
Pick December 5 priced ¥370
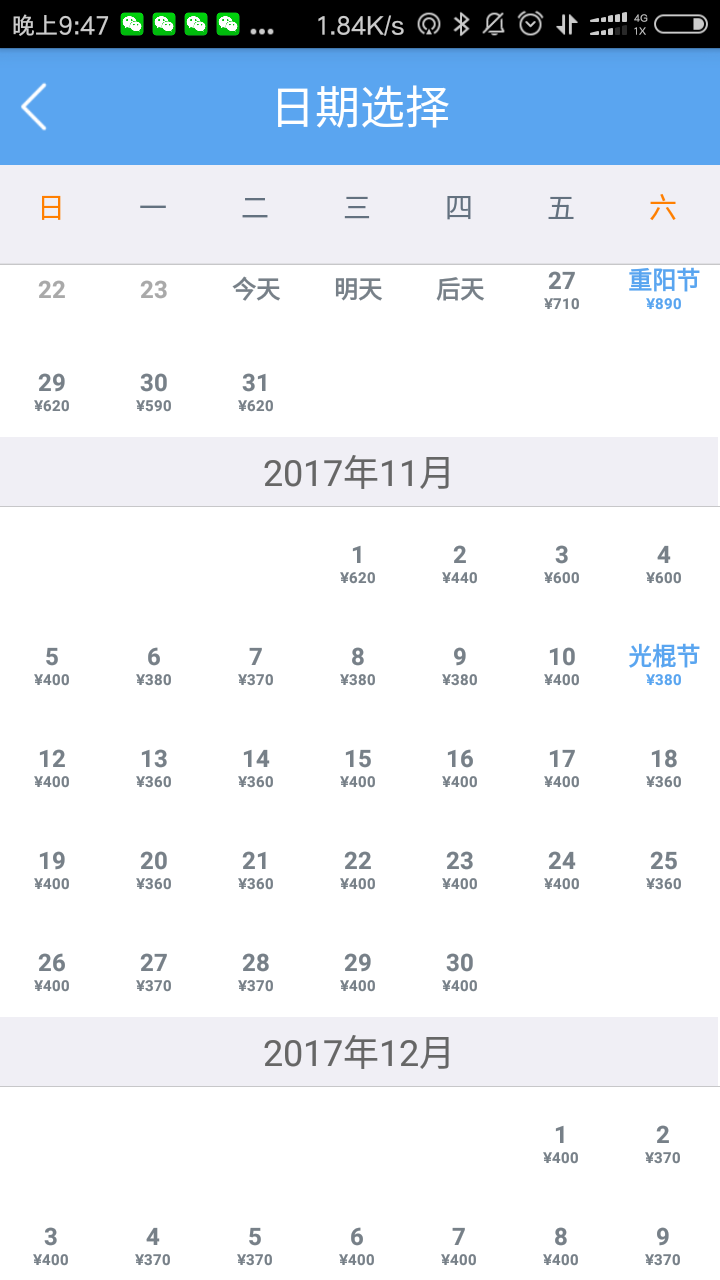pyautogui.click(x=255, y=1246)
